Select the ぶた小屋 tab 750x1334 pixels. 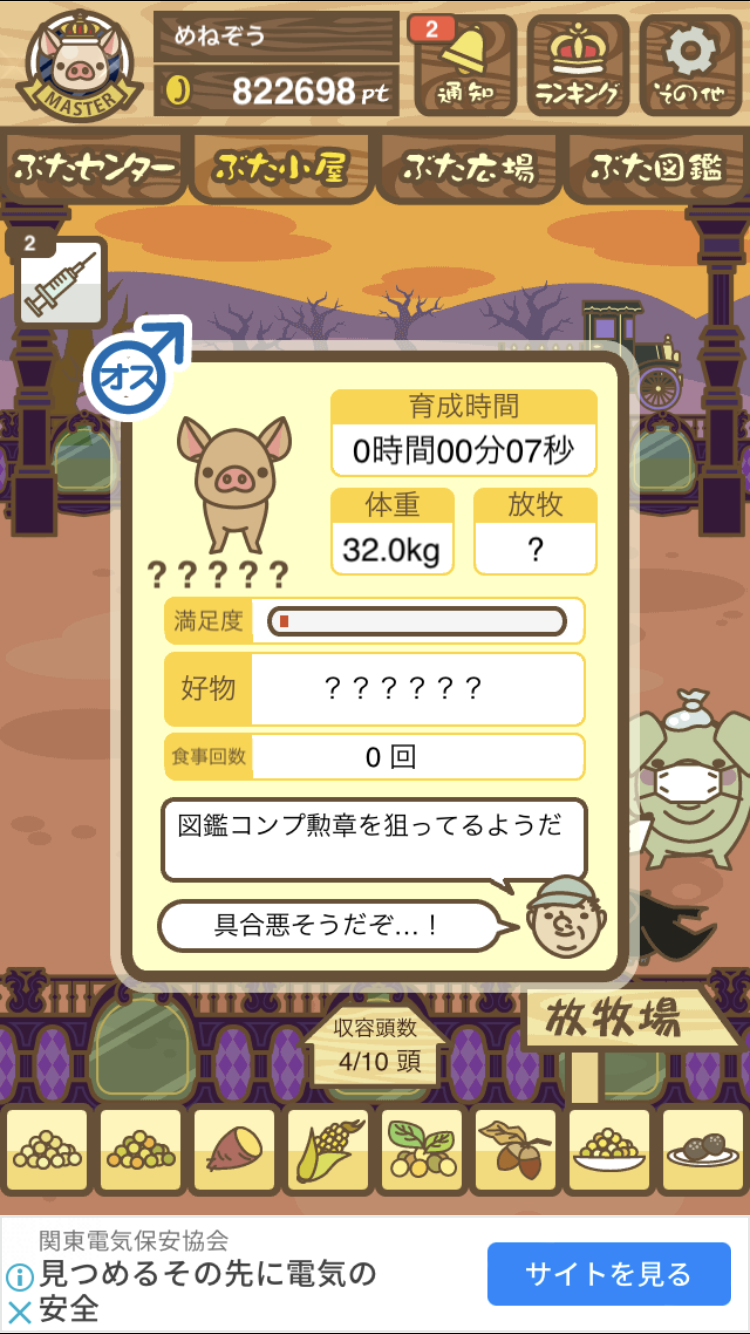pyautogui.click(x=281, y=167)
